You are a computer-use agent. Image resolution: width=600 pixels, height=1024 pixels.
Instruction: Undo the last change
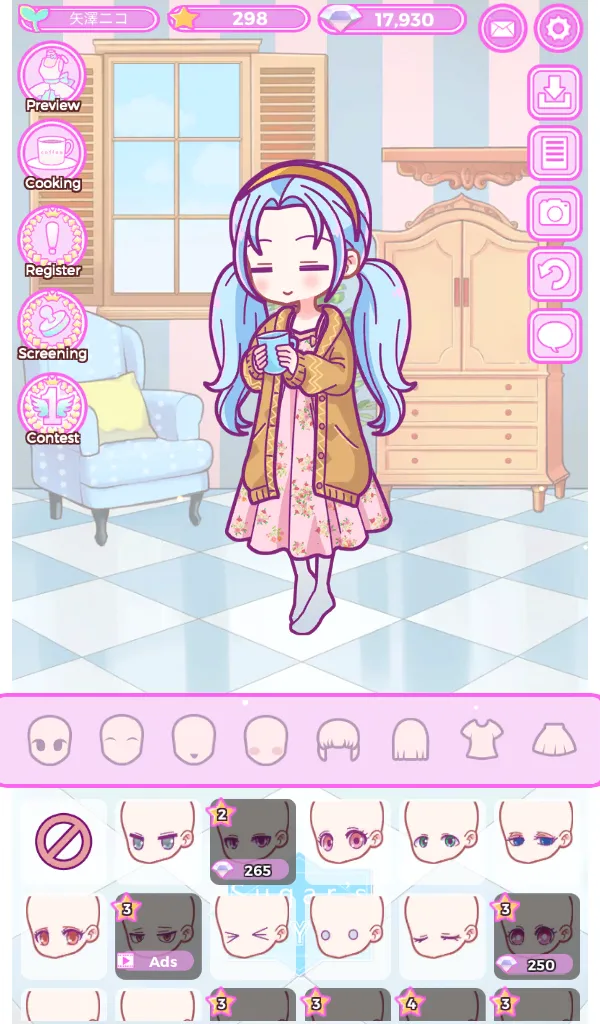tap(553, 273)
